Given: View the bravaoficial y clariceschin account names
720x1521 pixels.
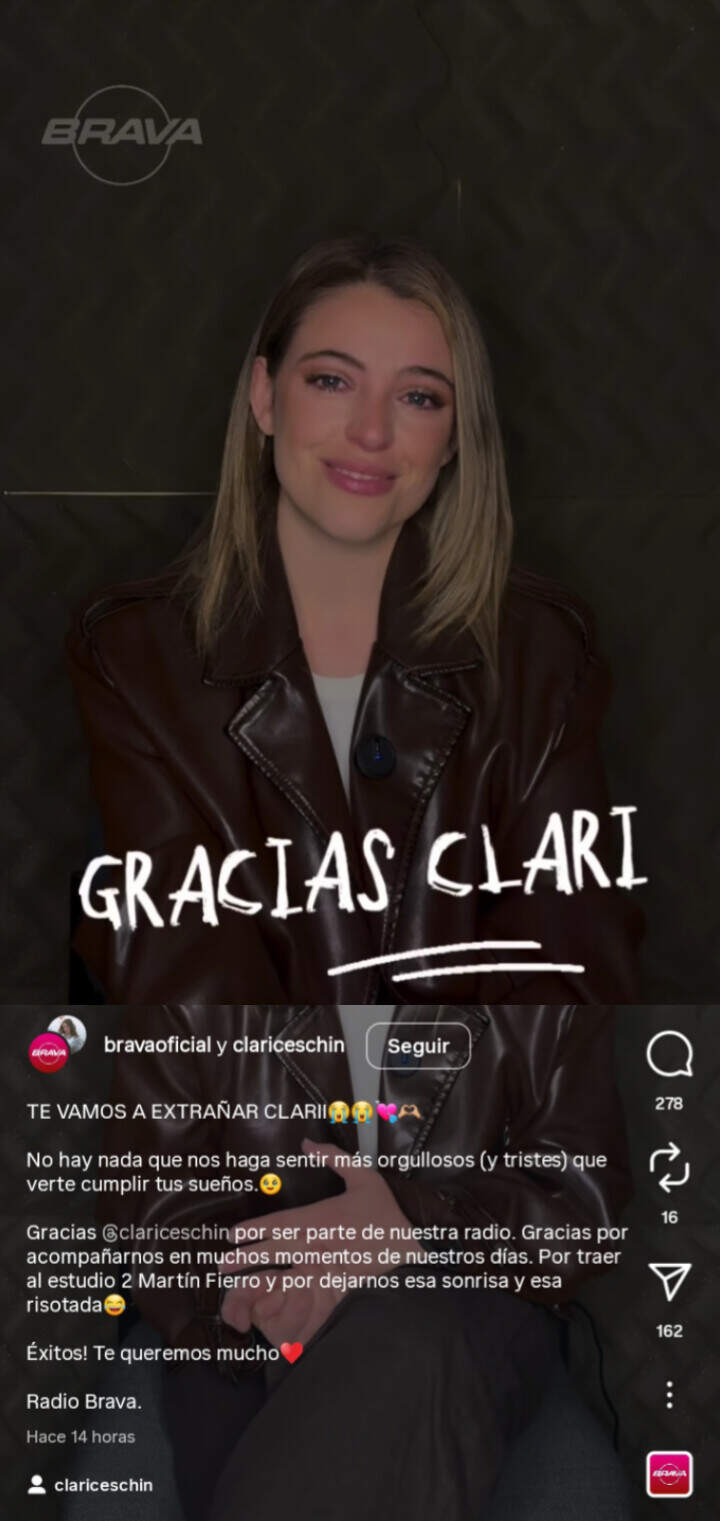Looking at the screenshot, I should coord(224,1045).
